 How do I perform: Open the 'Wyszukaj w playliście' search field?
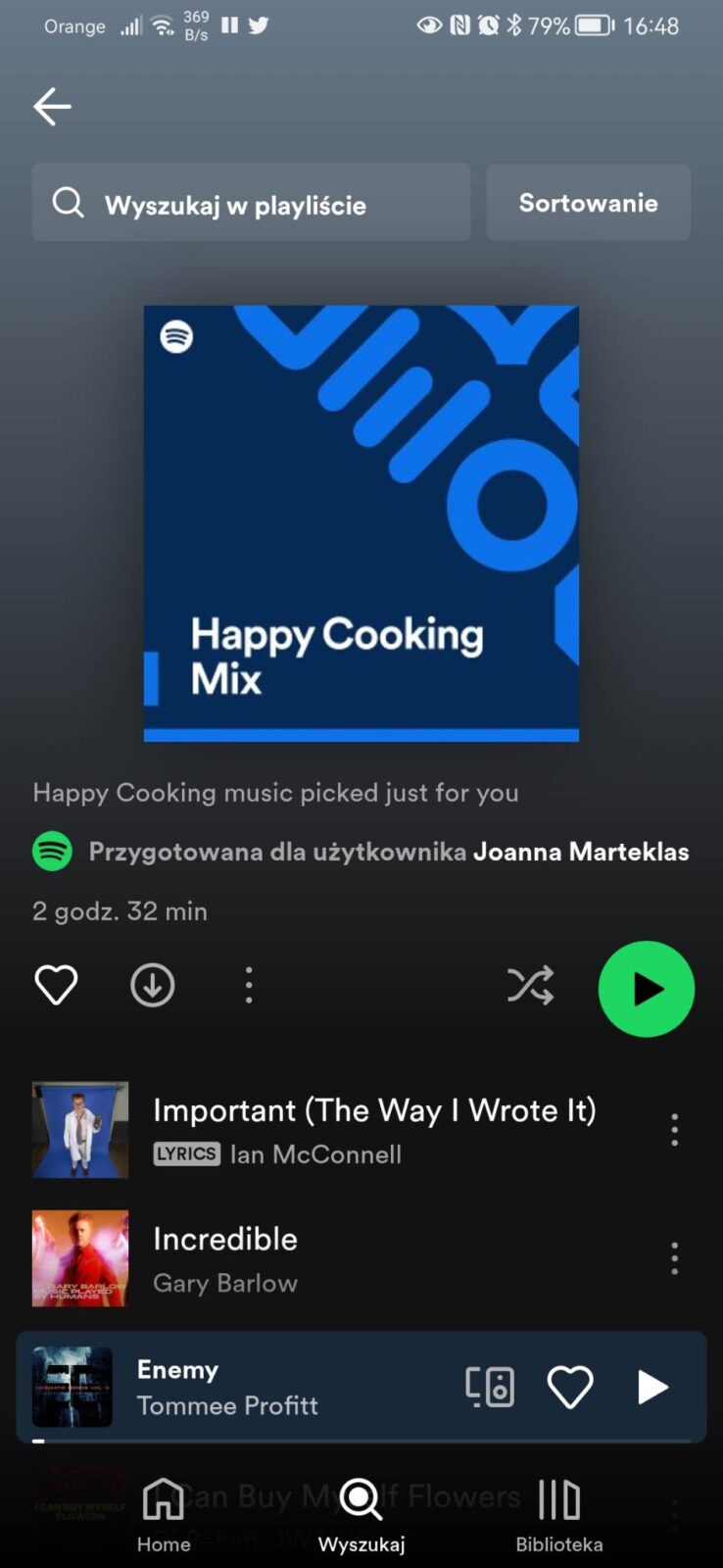pyautogui.click(x=251, y=204)
